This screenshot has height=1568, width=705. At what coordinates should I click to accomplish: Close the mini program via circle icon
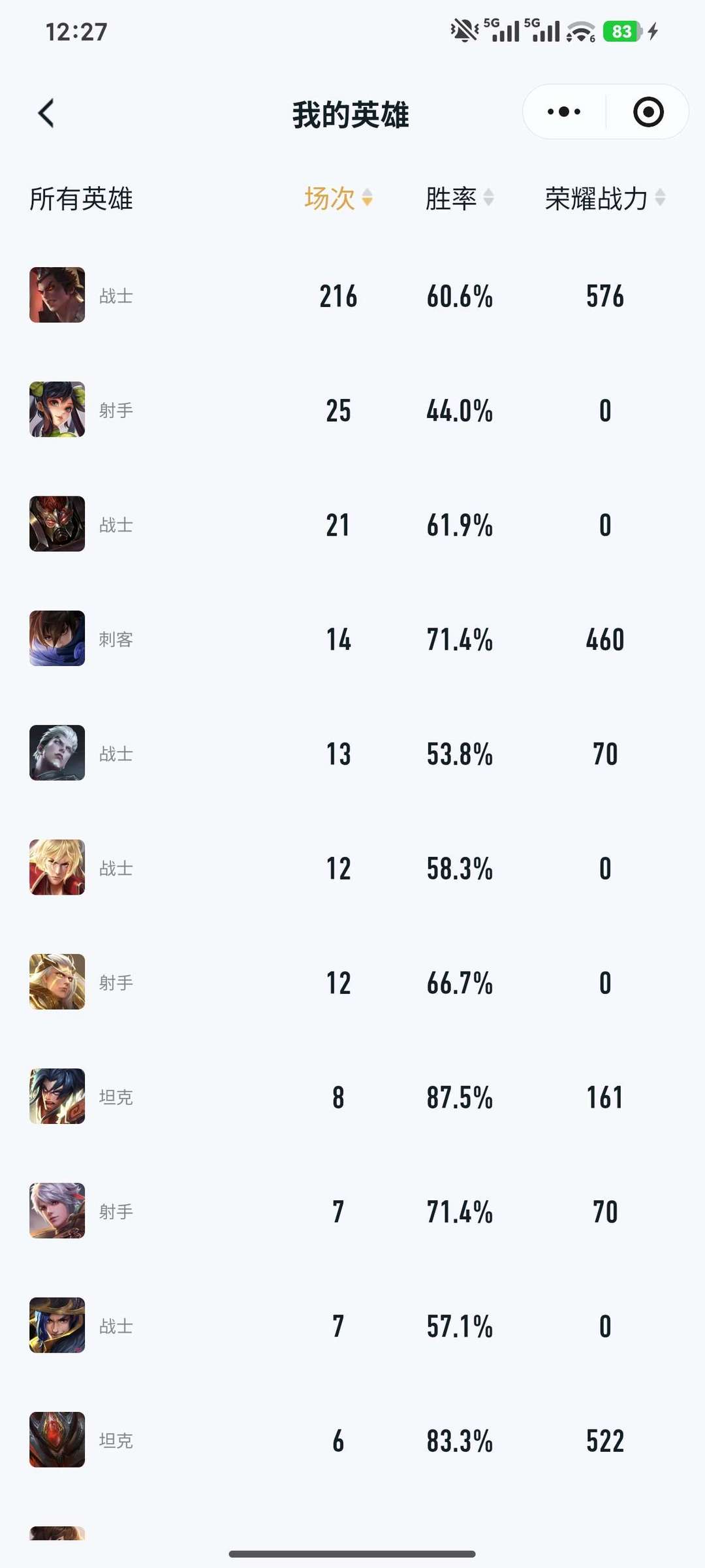click(x=648, y=112)
